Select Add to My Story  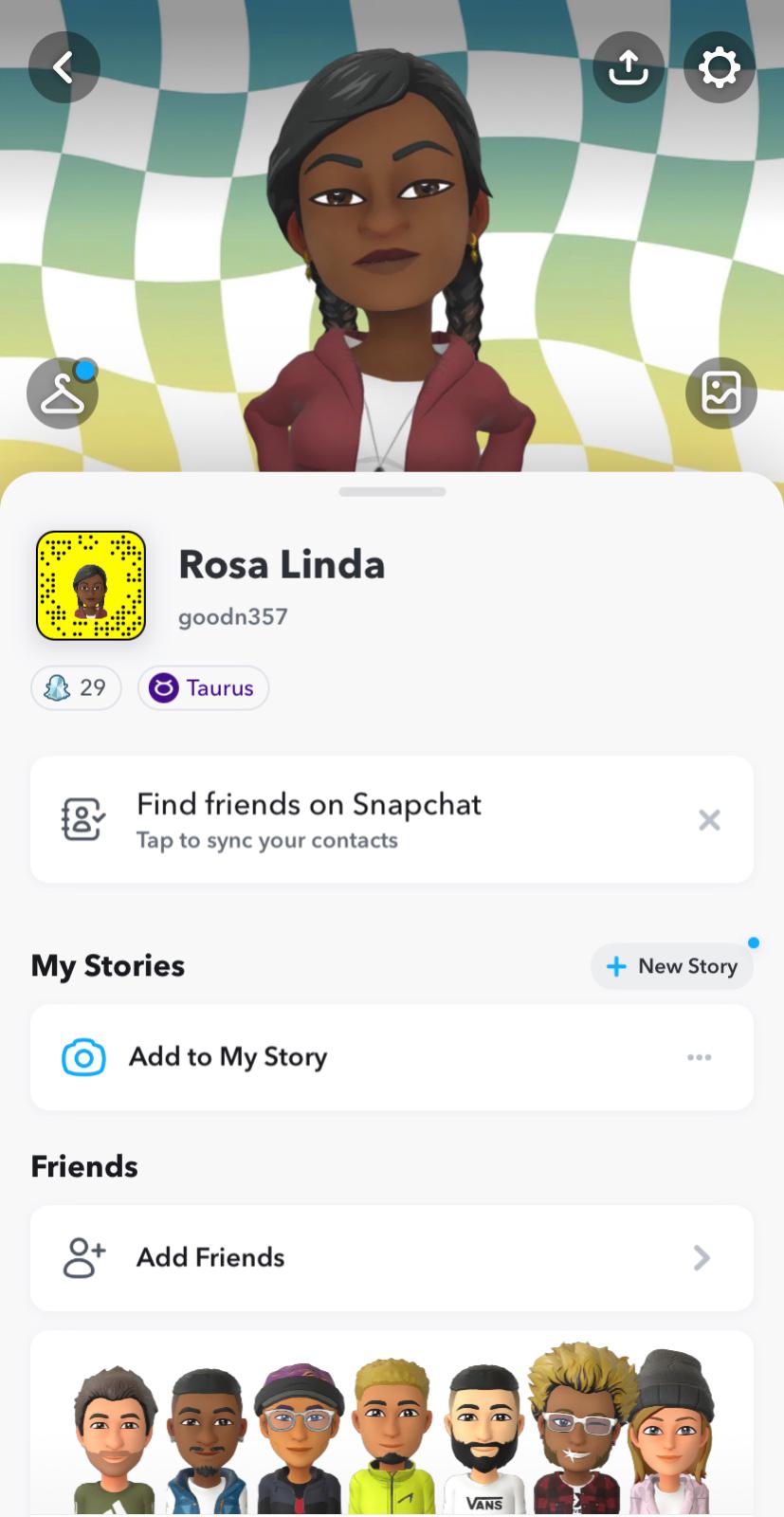[x=228, y=1057]
